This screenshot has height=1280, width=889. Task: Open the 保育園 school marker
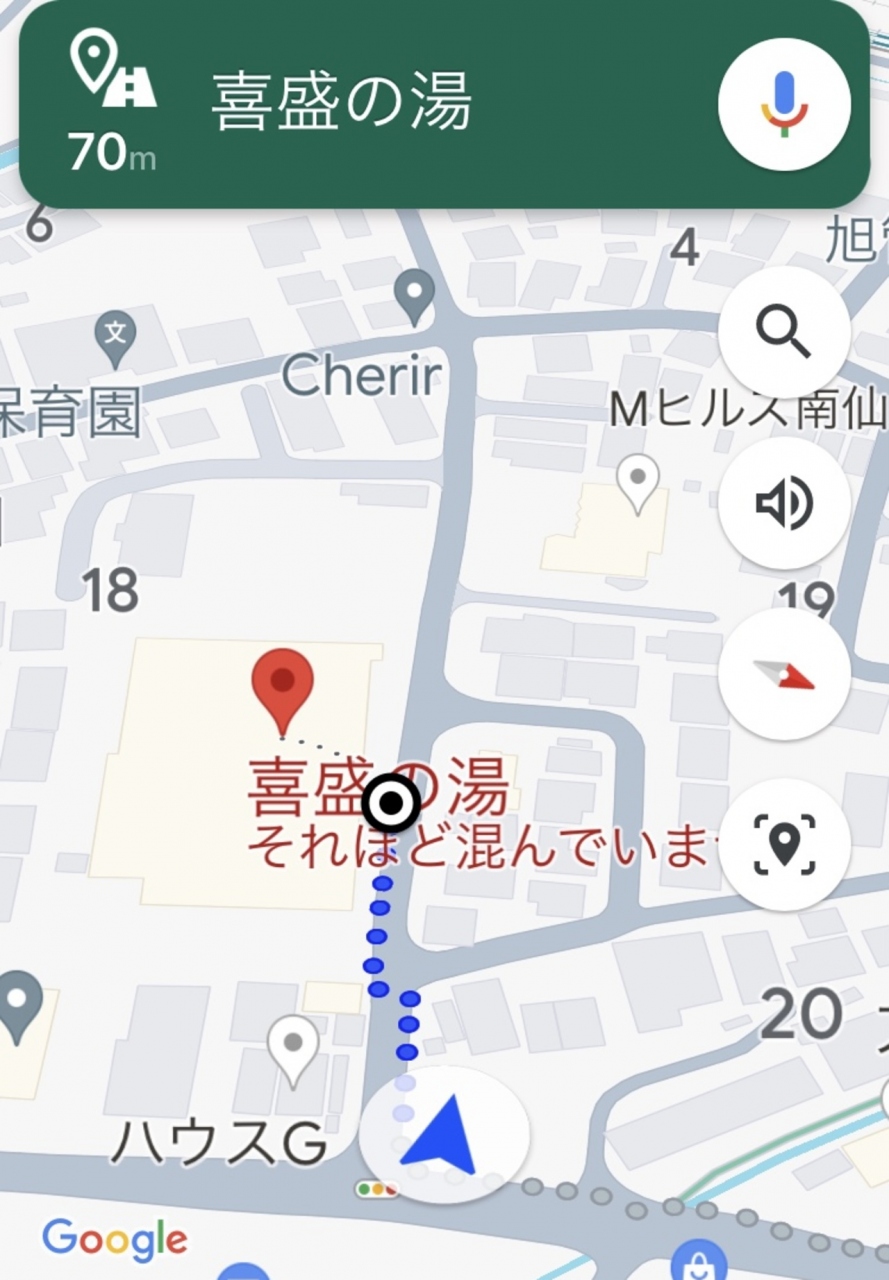[115, 338]
